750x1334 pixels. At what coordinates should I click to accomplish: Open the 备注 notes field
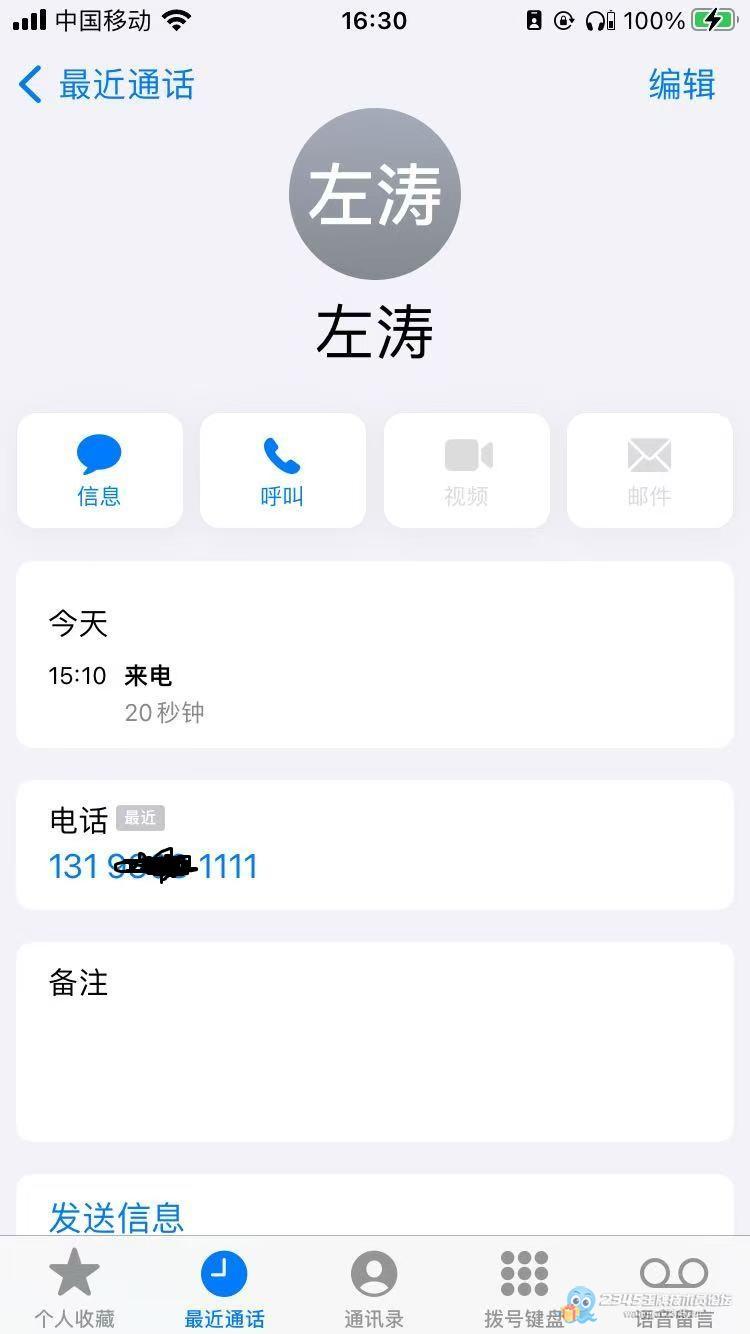tap(375, 1042)
